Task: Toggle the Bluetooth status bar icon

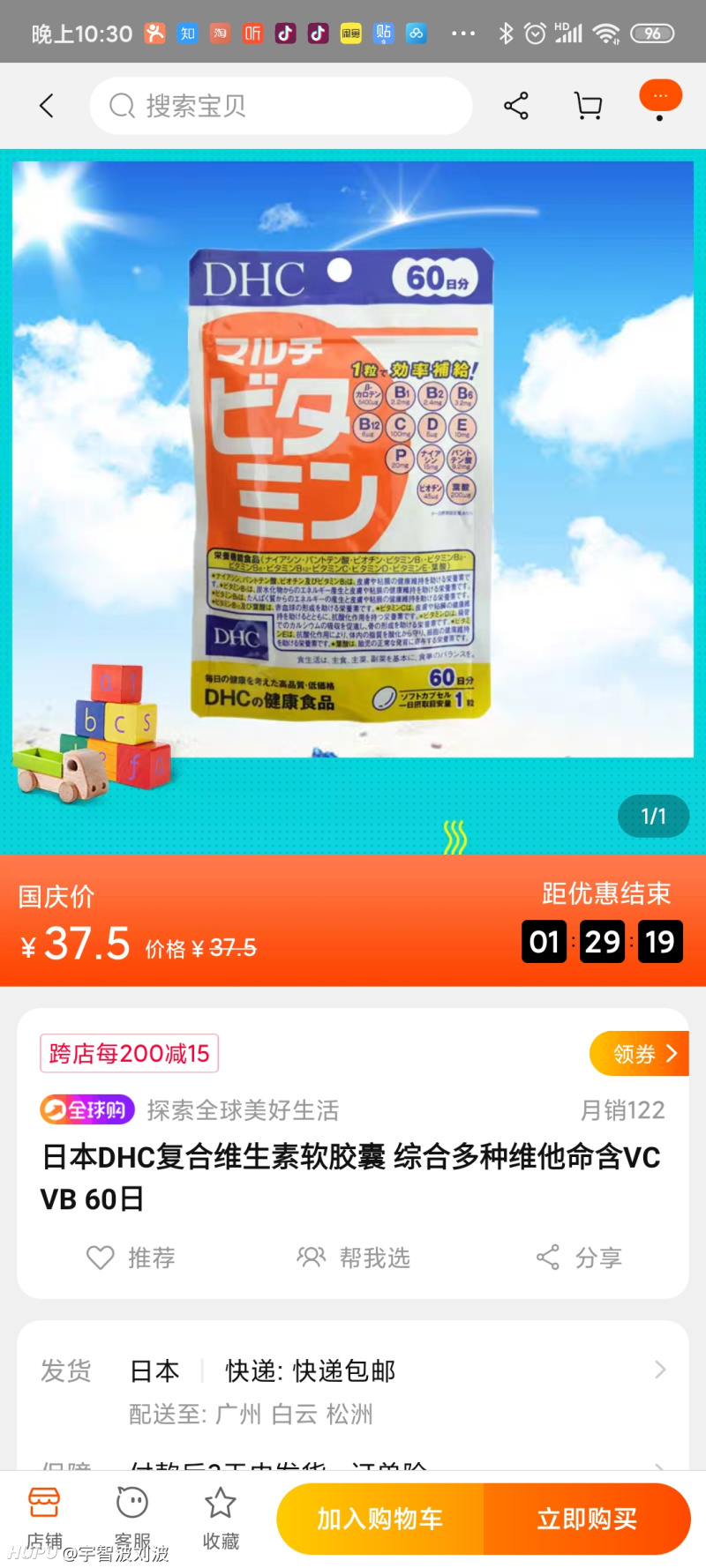Action: coord(507,32)
